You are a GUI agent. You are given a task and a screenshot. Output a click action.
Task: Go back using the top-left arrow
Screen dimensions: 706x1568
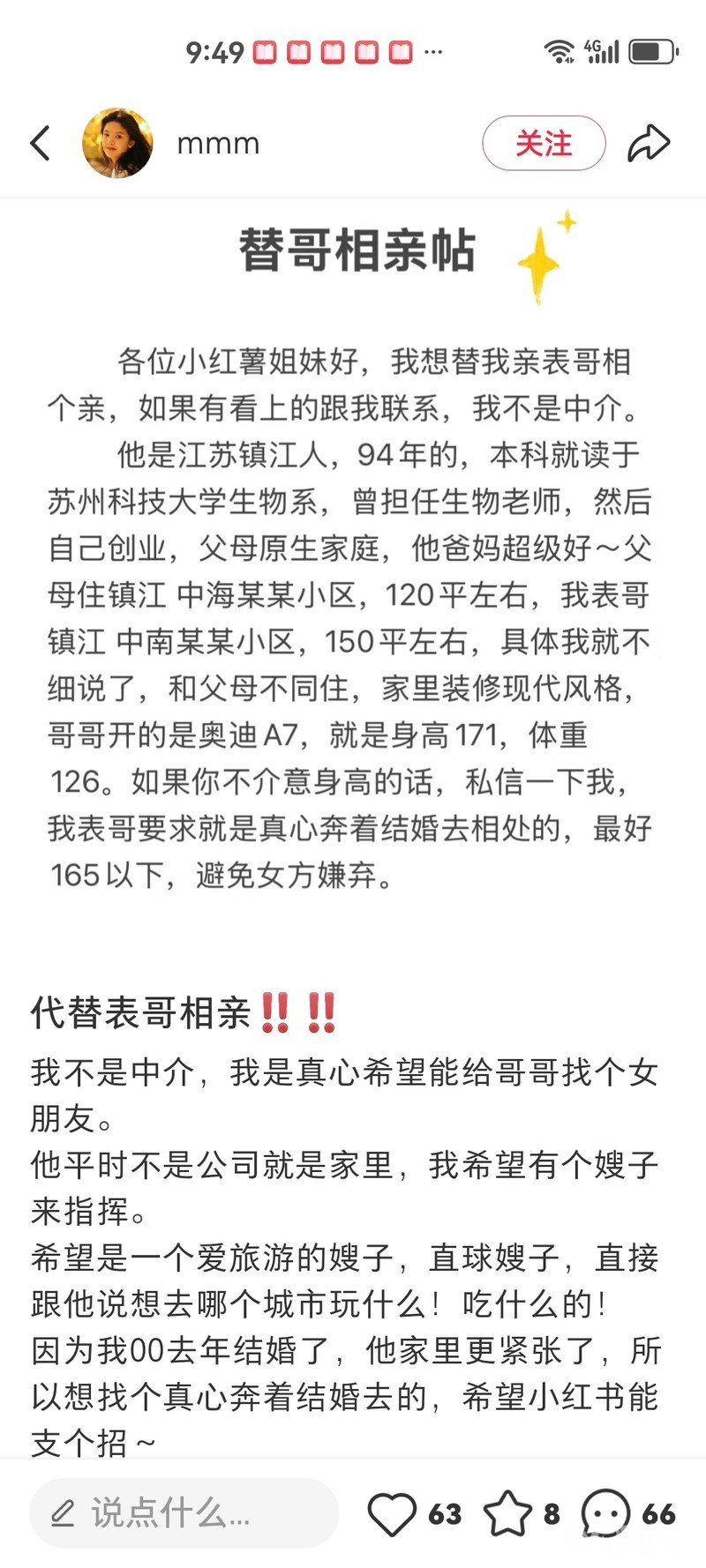pos(41,143)
